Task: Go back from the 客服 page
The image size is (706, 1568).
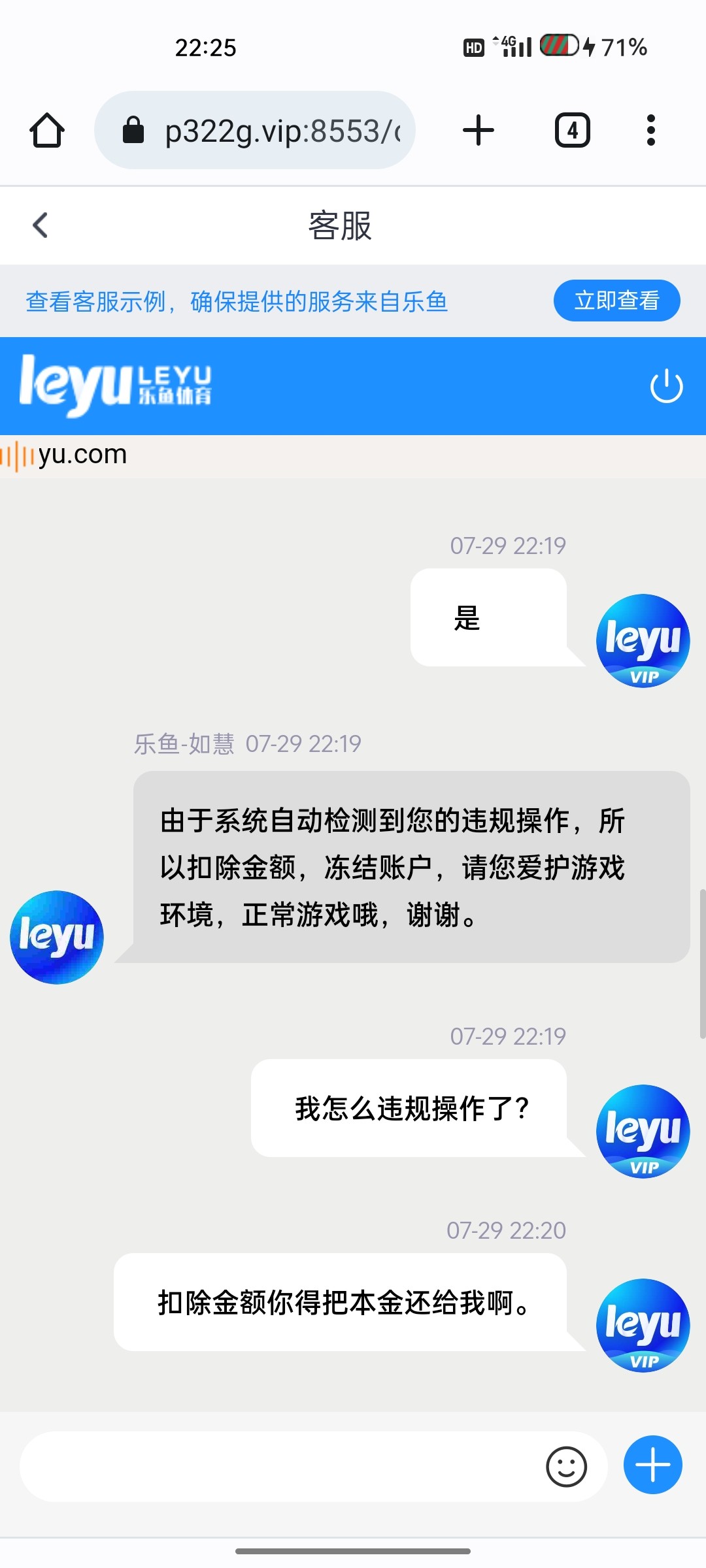Action: click(x=41, y=225)
